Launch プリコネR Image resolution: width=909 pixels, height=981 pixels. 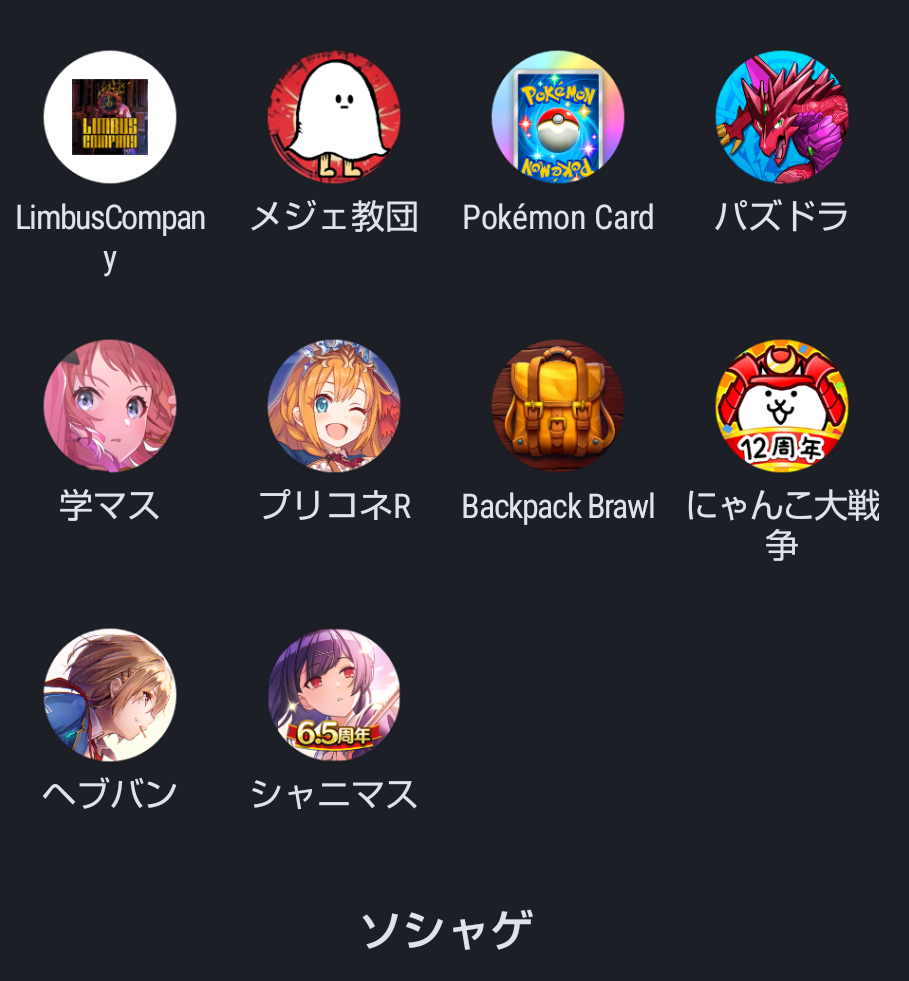click(334, 405)
